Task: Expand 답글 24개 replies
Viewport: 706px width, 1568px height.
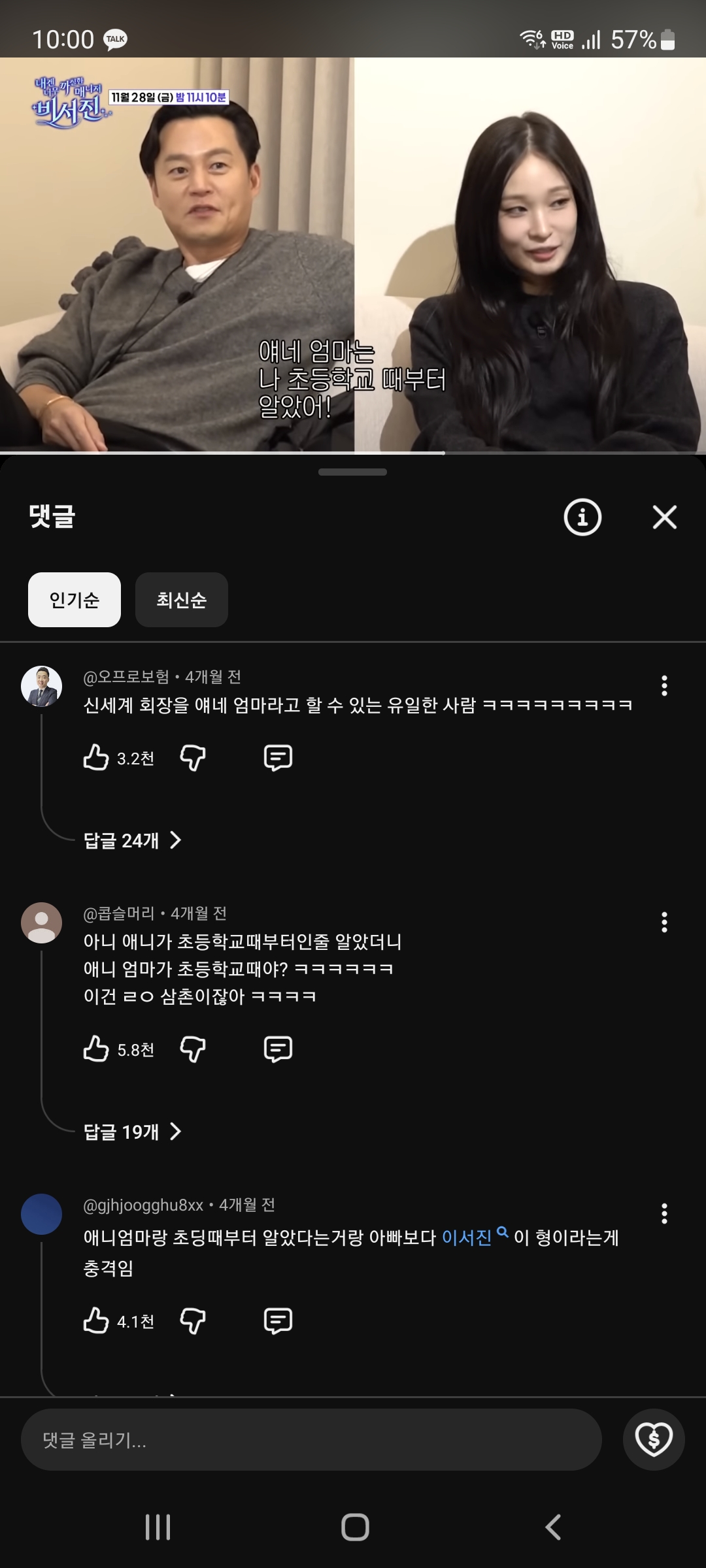Action: (x=132, y=840)
